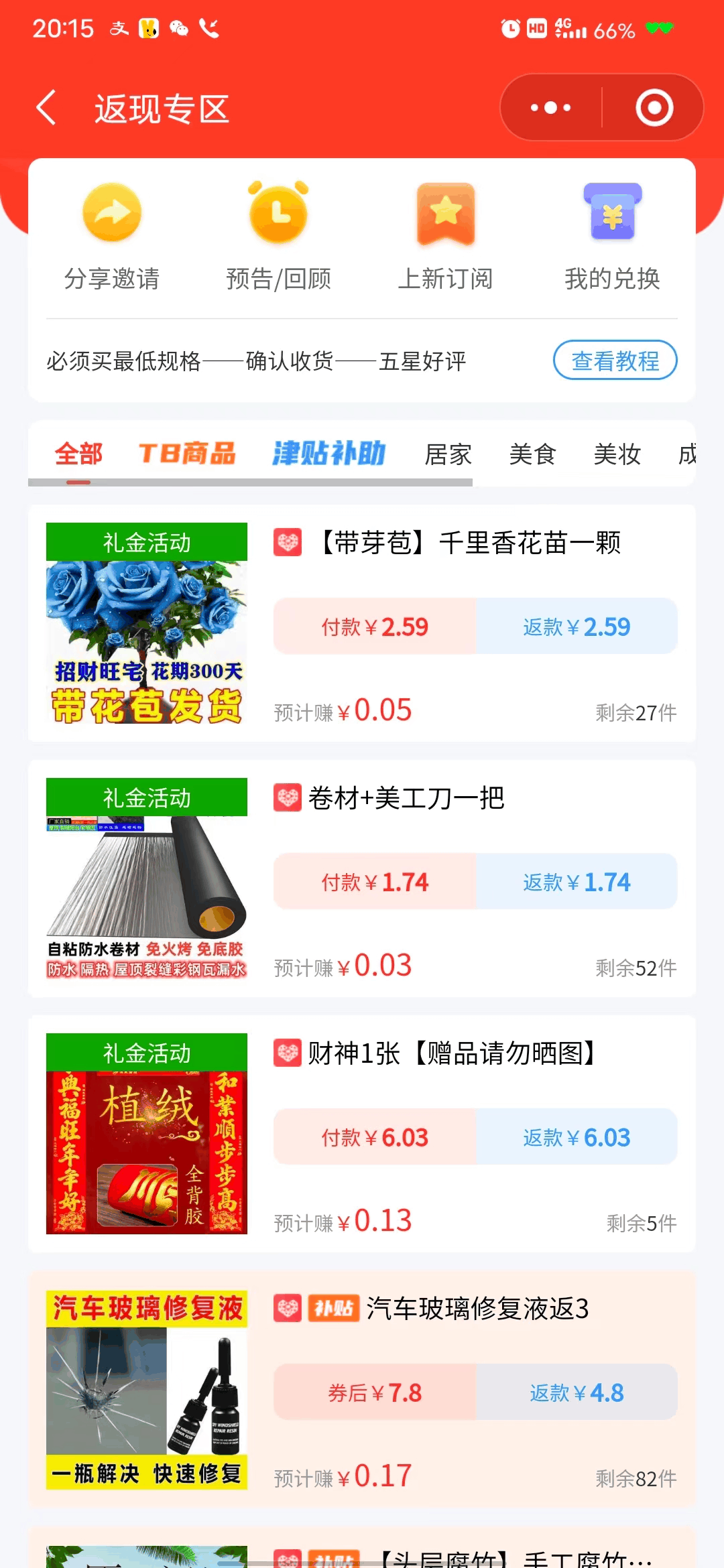This screenshot has width=724, height=1568.
Task: Tap the 补贴 badge on 汽车玻璃修复液
Action: [333, 1307]
